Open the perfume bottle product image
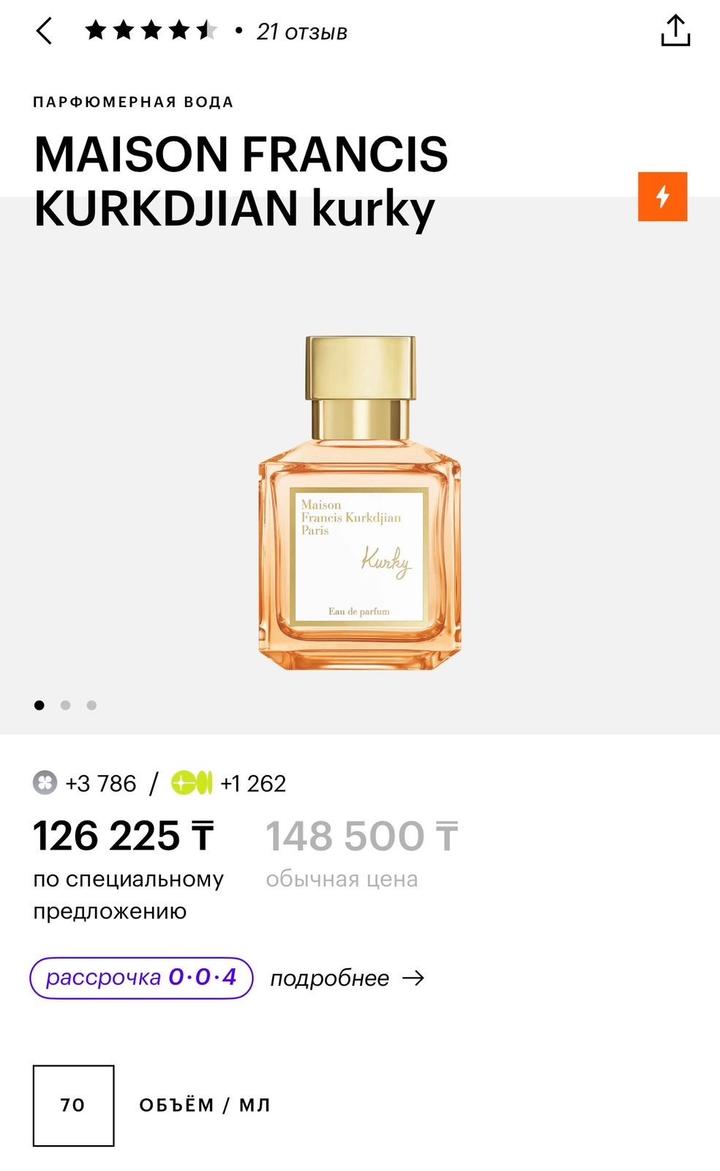 pos(360,502)
